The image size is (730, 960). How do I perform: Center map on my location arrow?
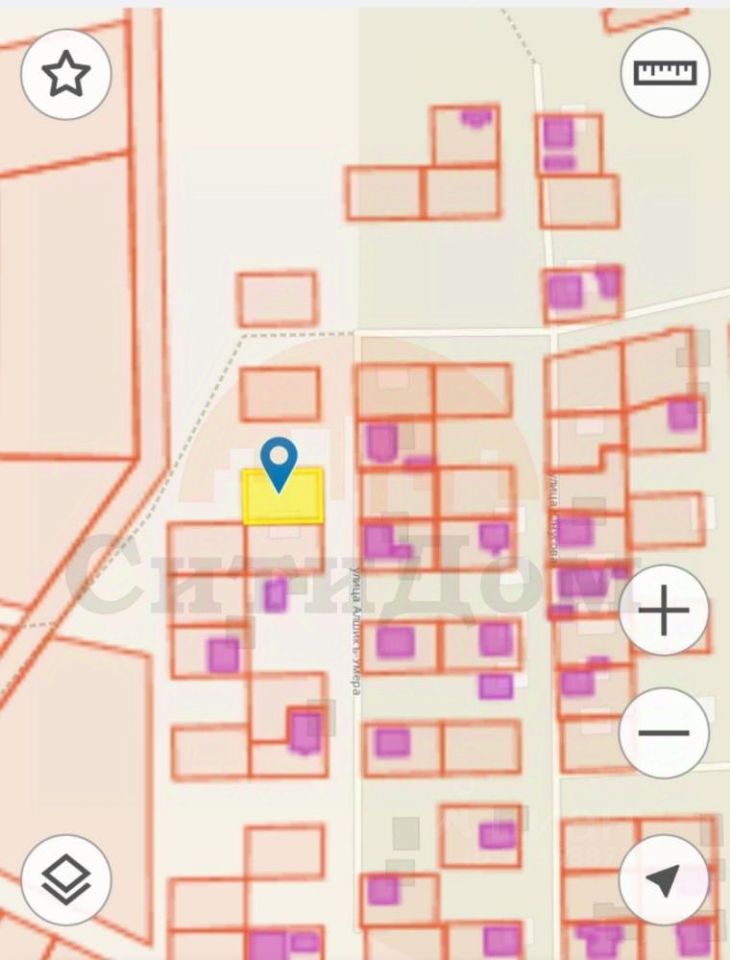665,880
